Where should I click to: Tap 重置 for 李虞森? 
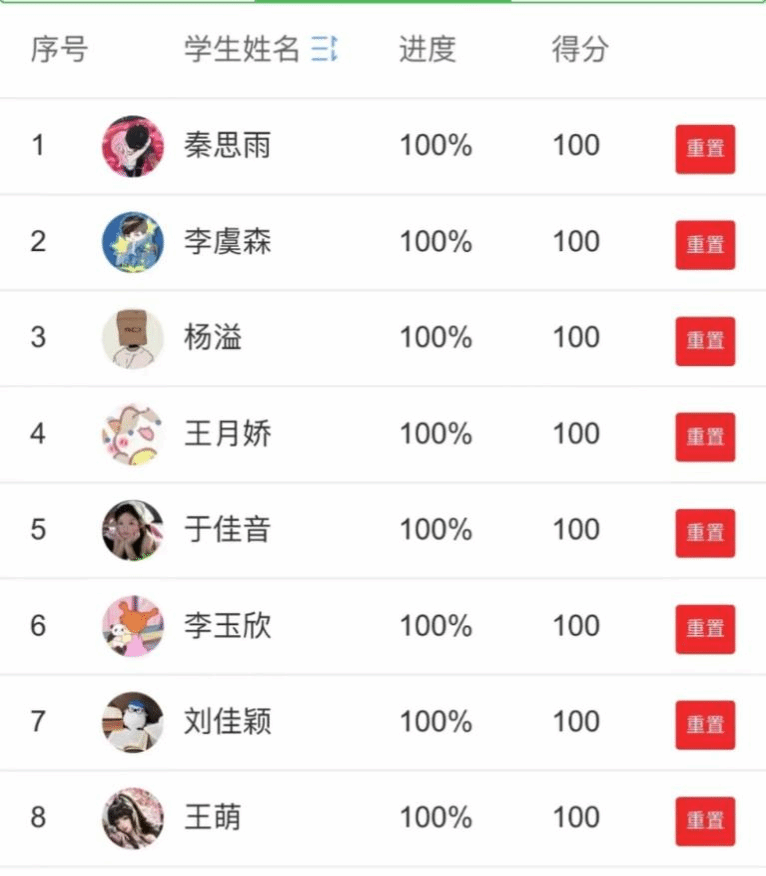(x=705, y=245)
